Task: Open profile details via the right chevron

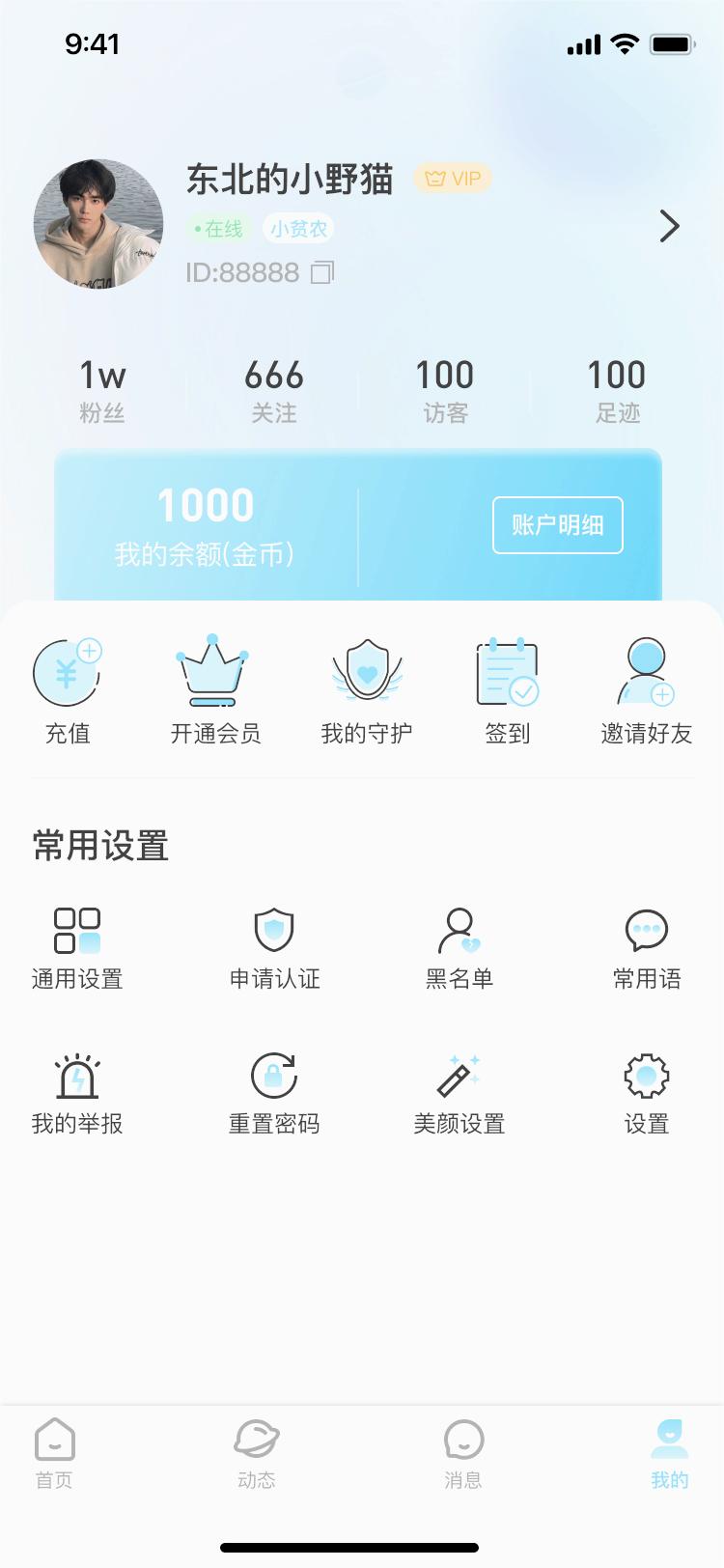Action: point(669,226)
